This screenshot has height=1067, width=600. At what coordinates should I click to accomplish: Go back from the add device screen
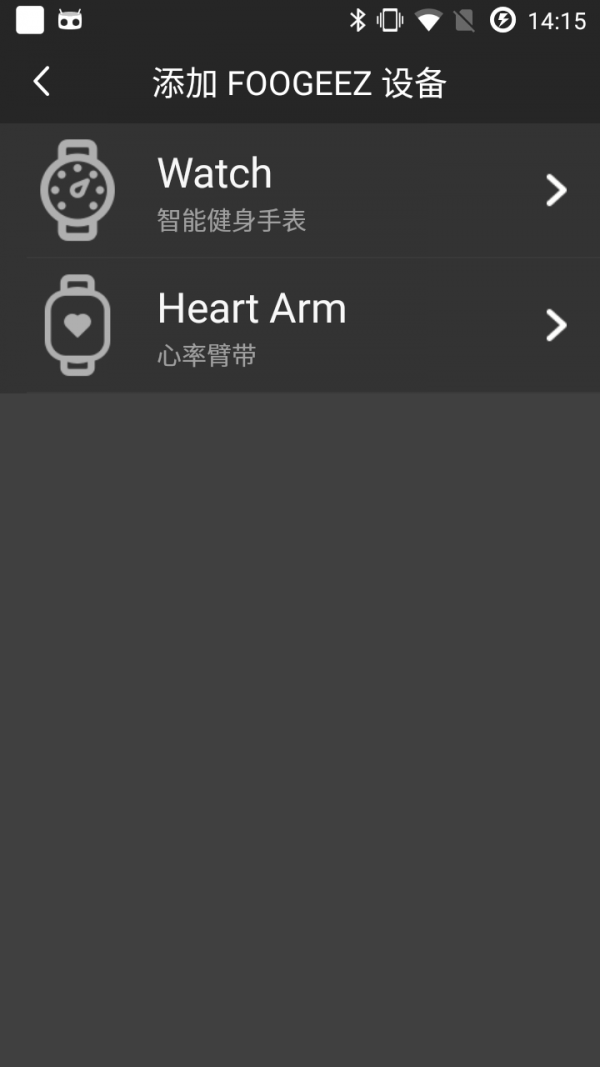point(41,82)
